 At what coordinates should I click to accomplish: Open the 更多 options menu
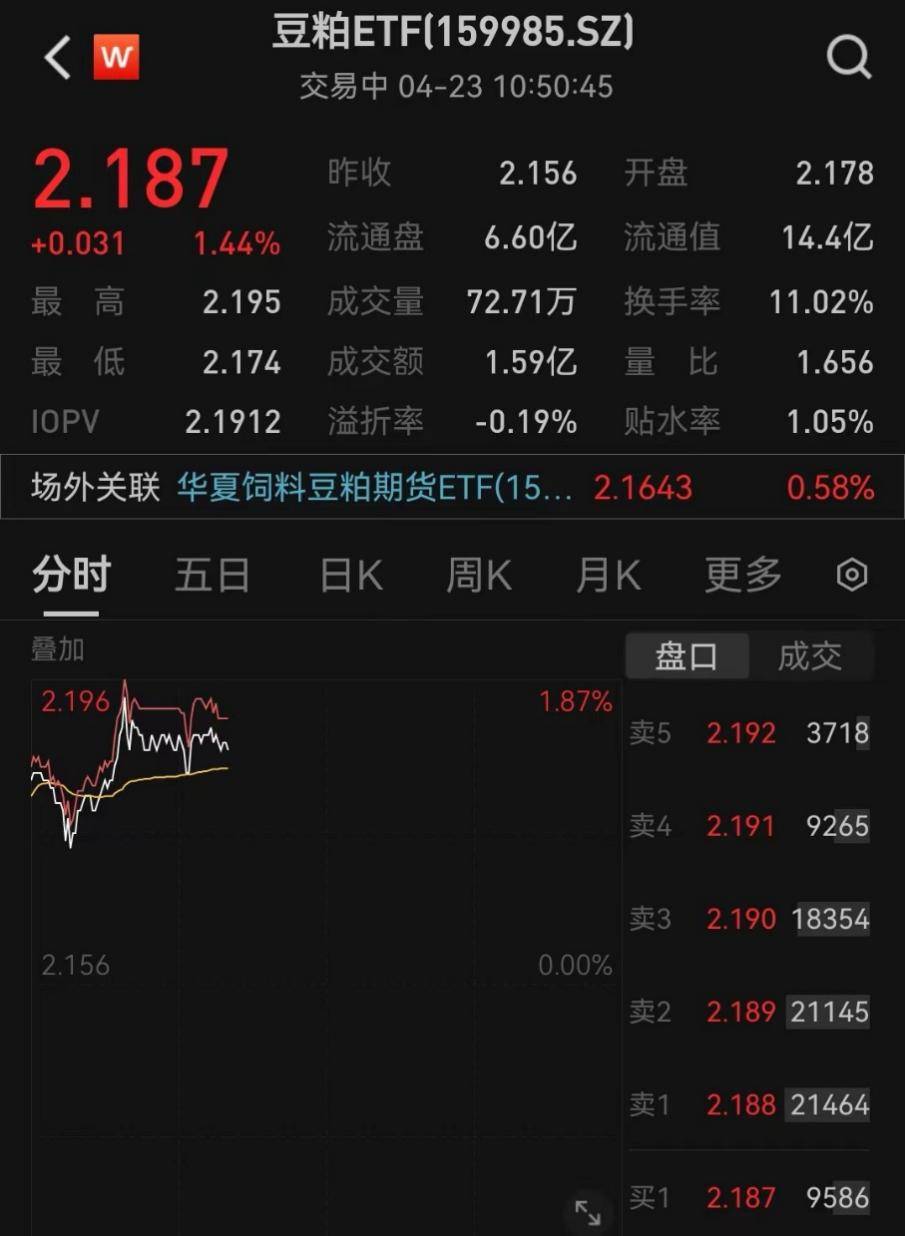(x=742, y=574)
